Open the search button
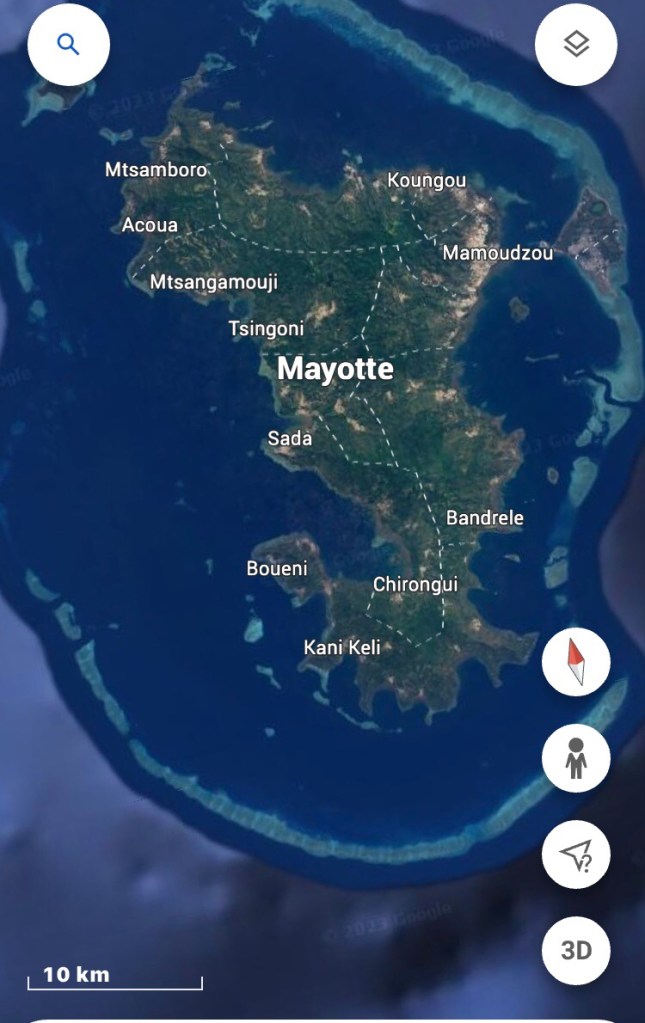The image size is (645, 1023). [68, 45]
